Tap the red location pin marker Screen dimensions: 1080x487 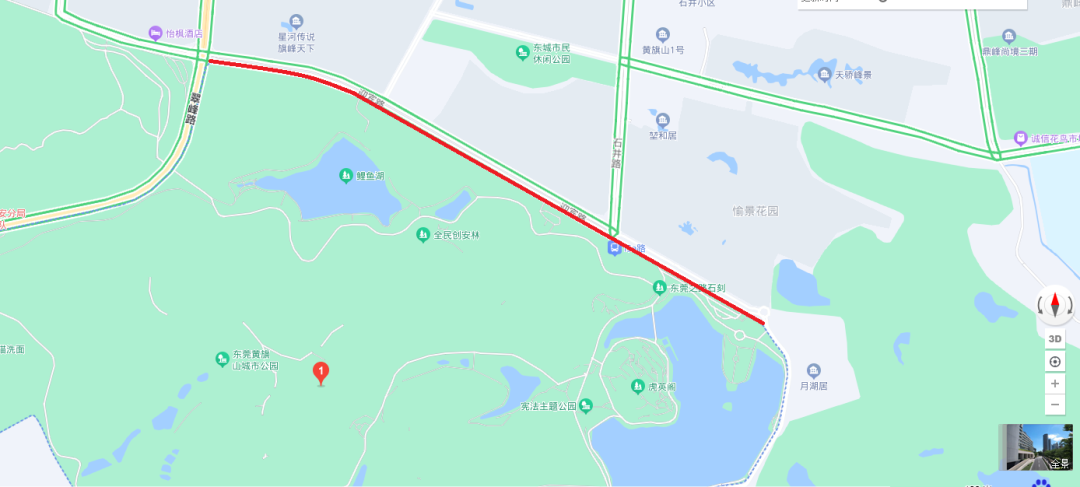click(x=320, y=373)
